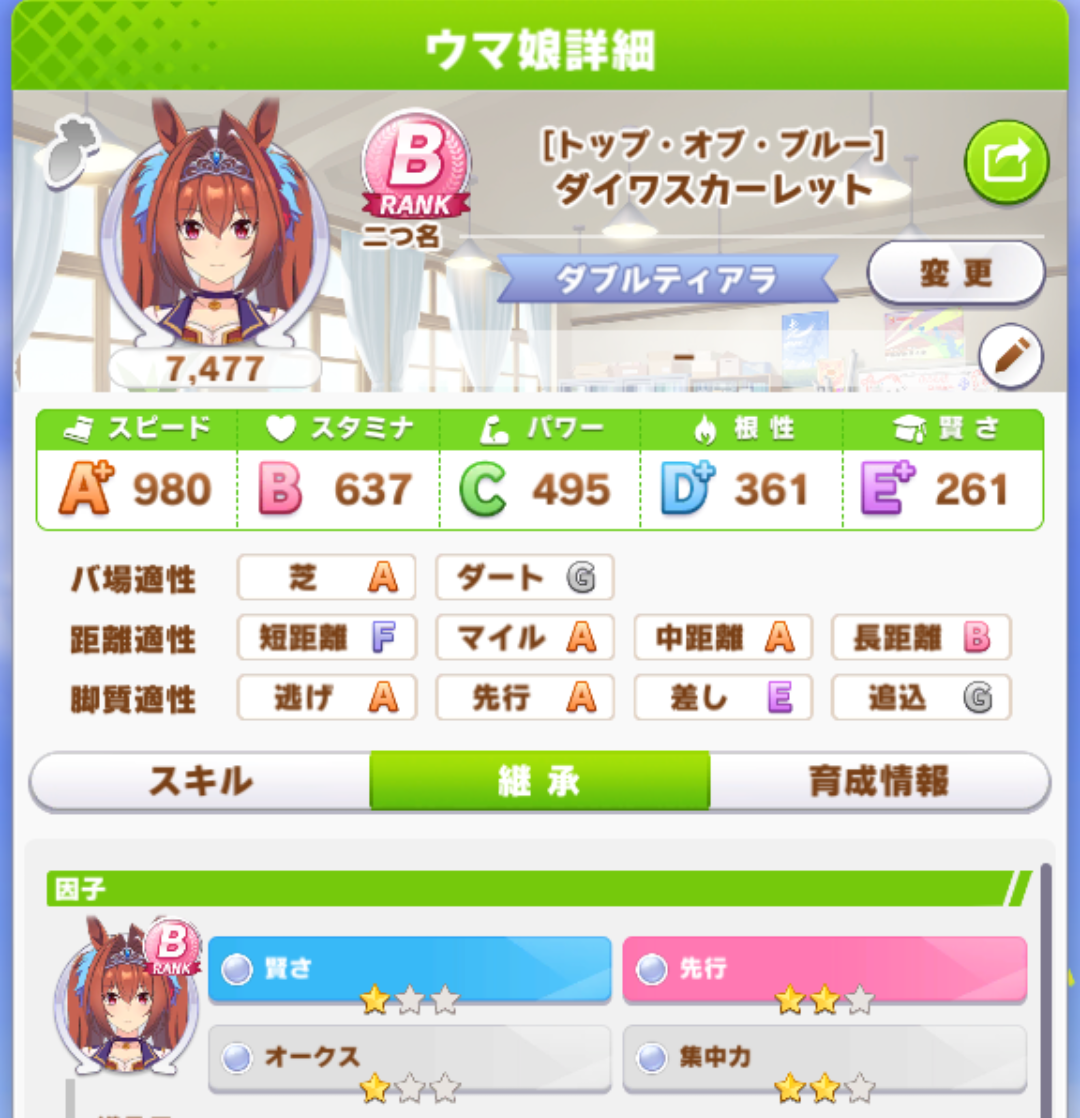Share this Uma Musume's details
Viewport: 1080px width, 1118px height.
1006,162
